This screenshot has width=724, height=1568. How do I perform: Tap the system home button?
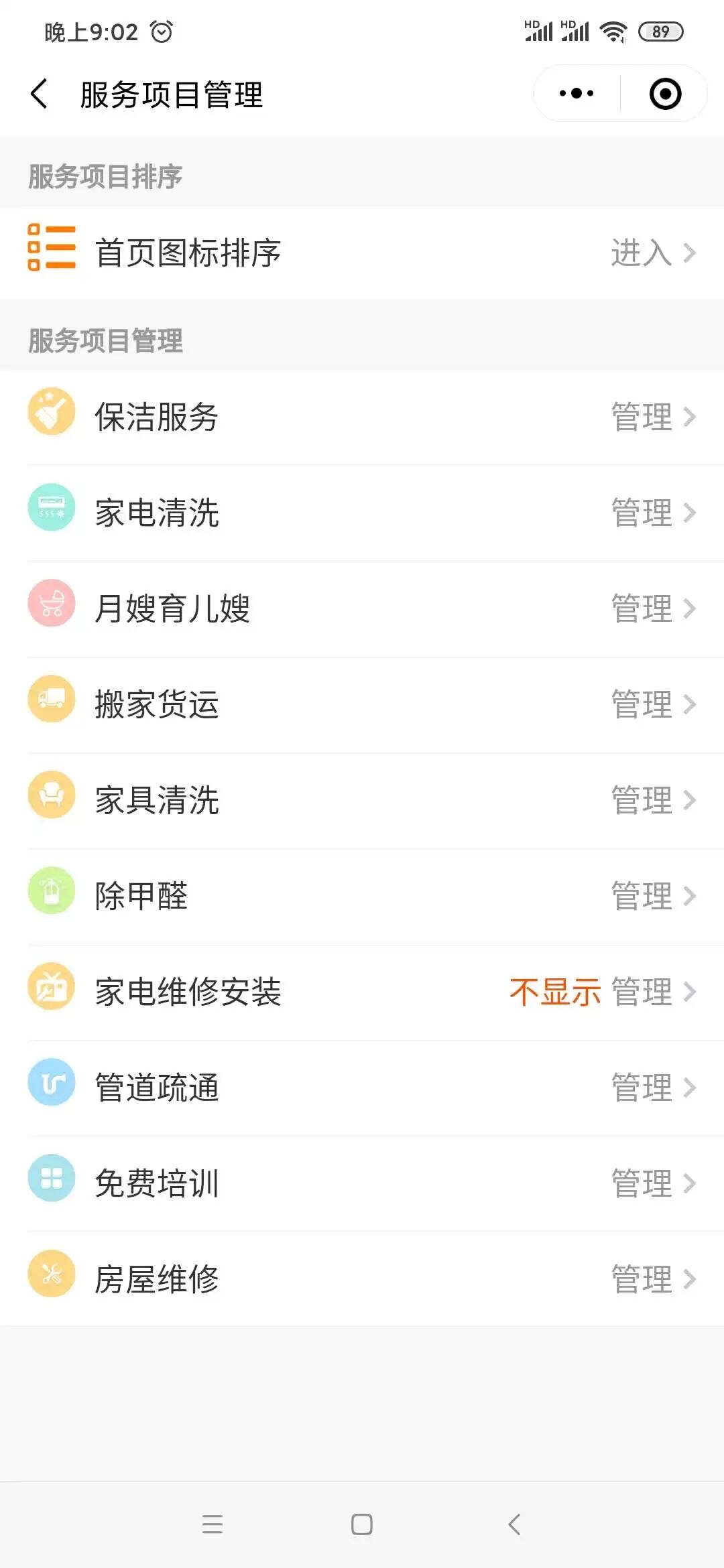click(362, 1524)
